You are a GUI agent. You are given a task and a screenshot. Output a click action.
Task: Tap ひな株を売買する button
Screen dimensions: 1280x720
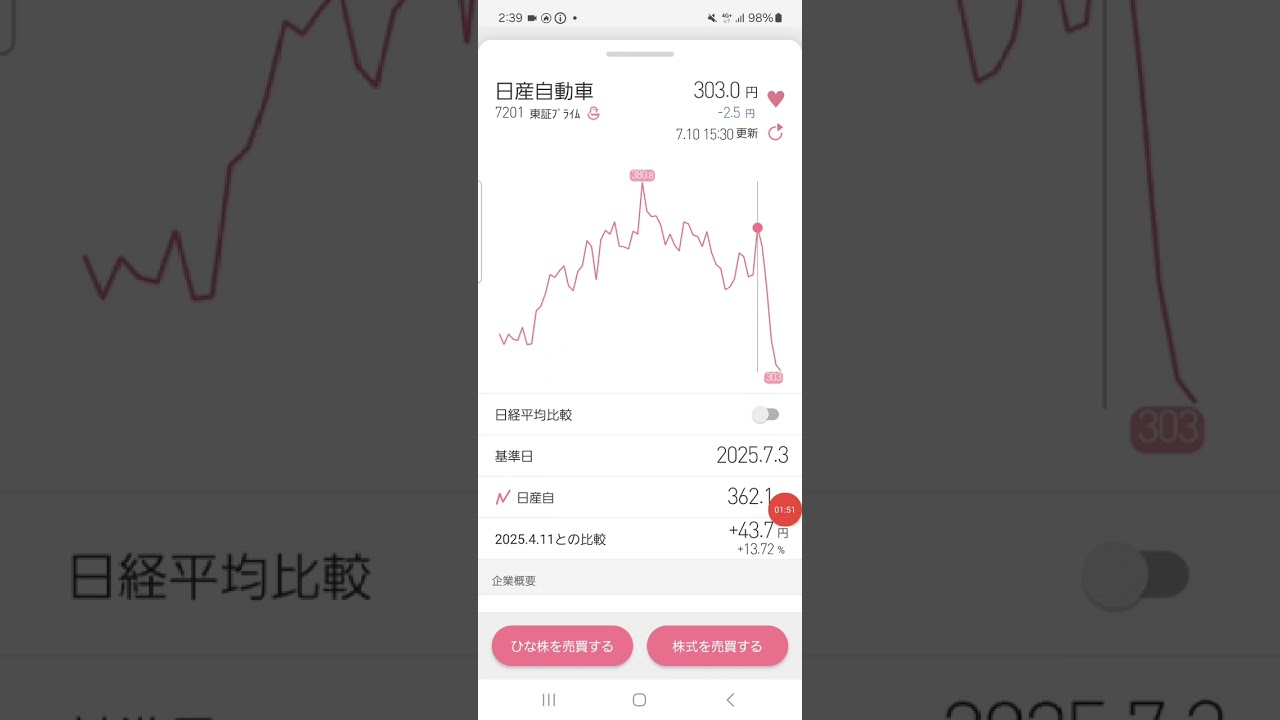[x=562, y=646]
